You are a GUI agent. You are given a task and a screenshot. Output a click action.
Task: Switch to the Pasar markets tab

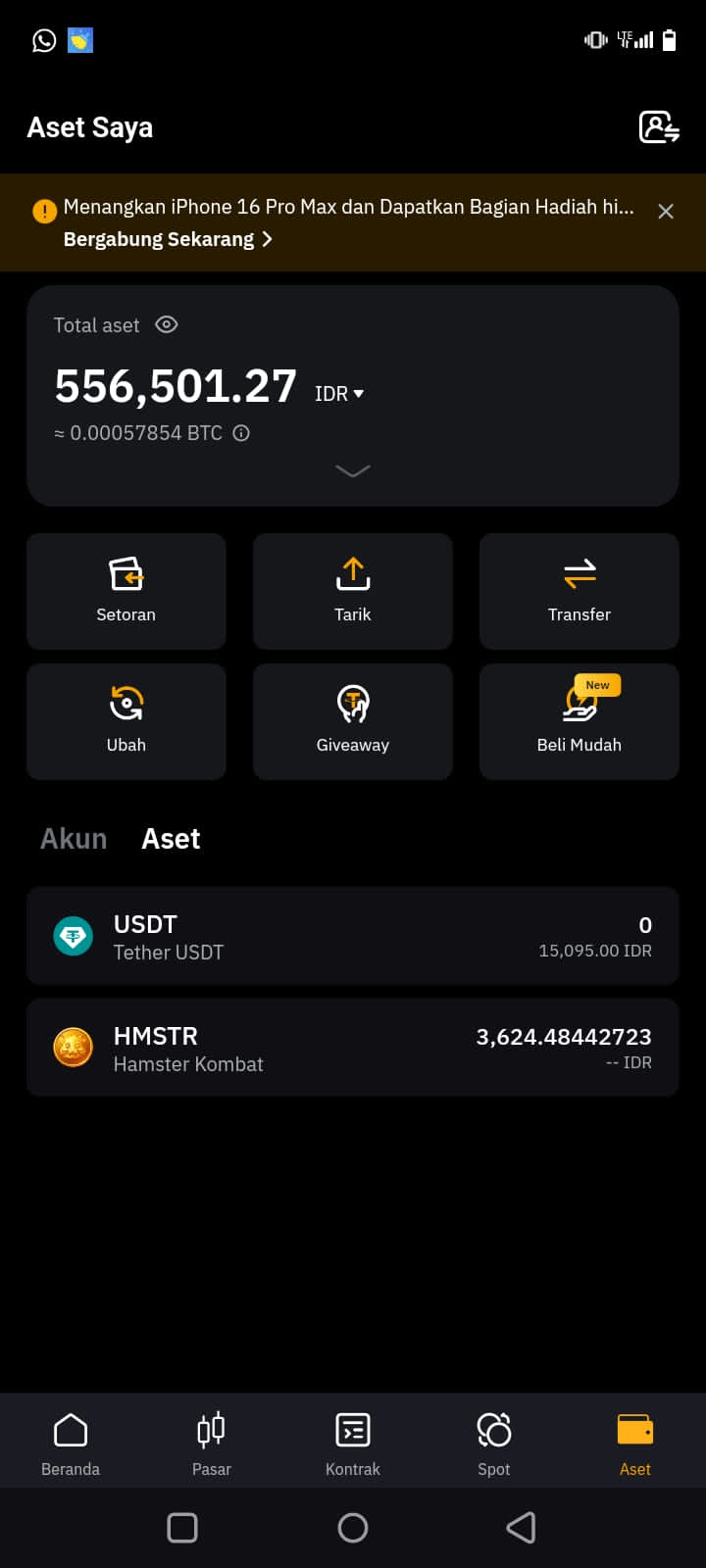point(212,1443)
